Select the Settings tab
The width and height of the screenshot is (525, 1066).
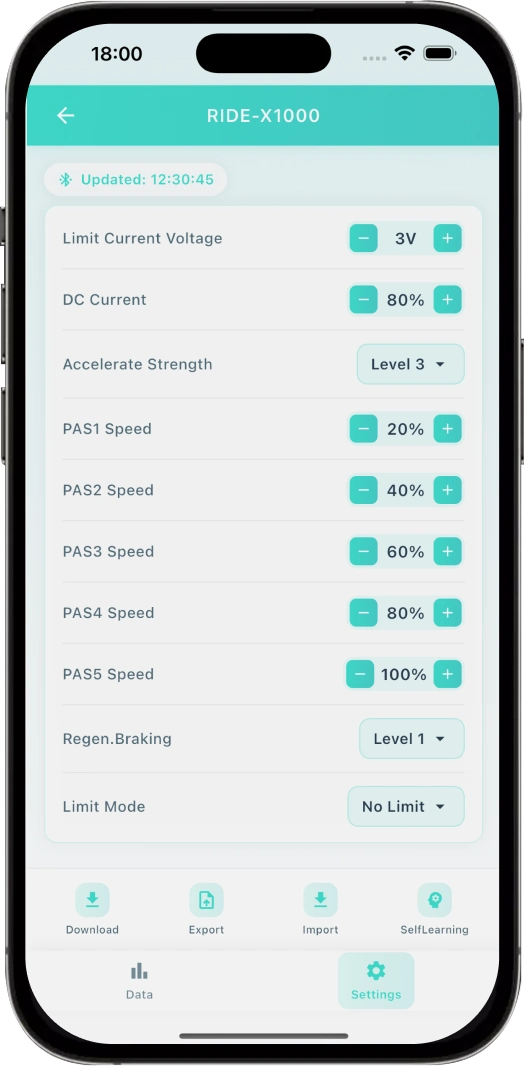tap(376, 980)
